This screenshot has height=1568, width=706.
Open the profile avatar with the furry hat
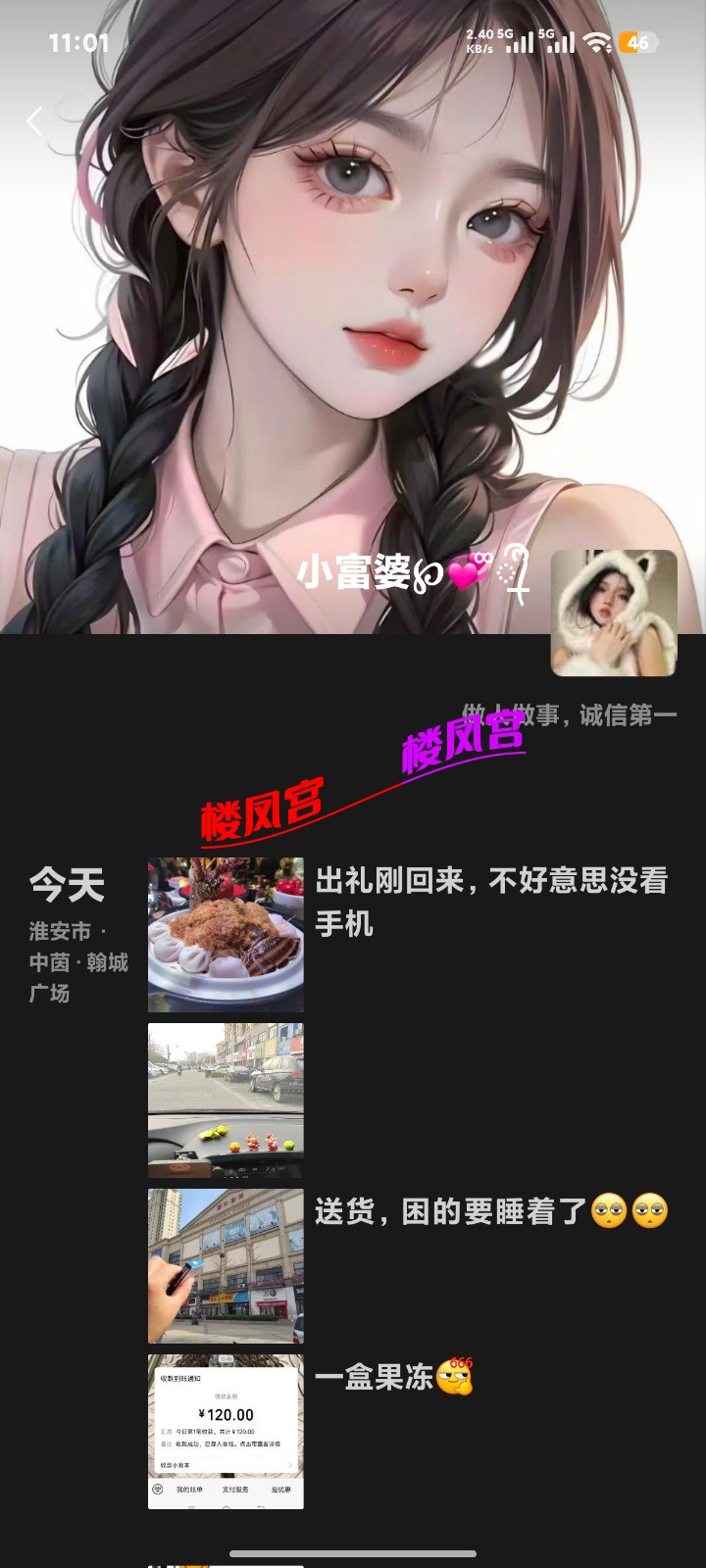[614, 613]
